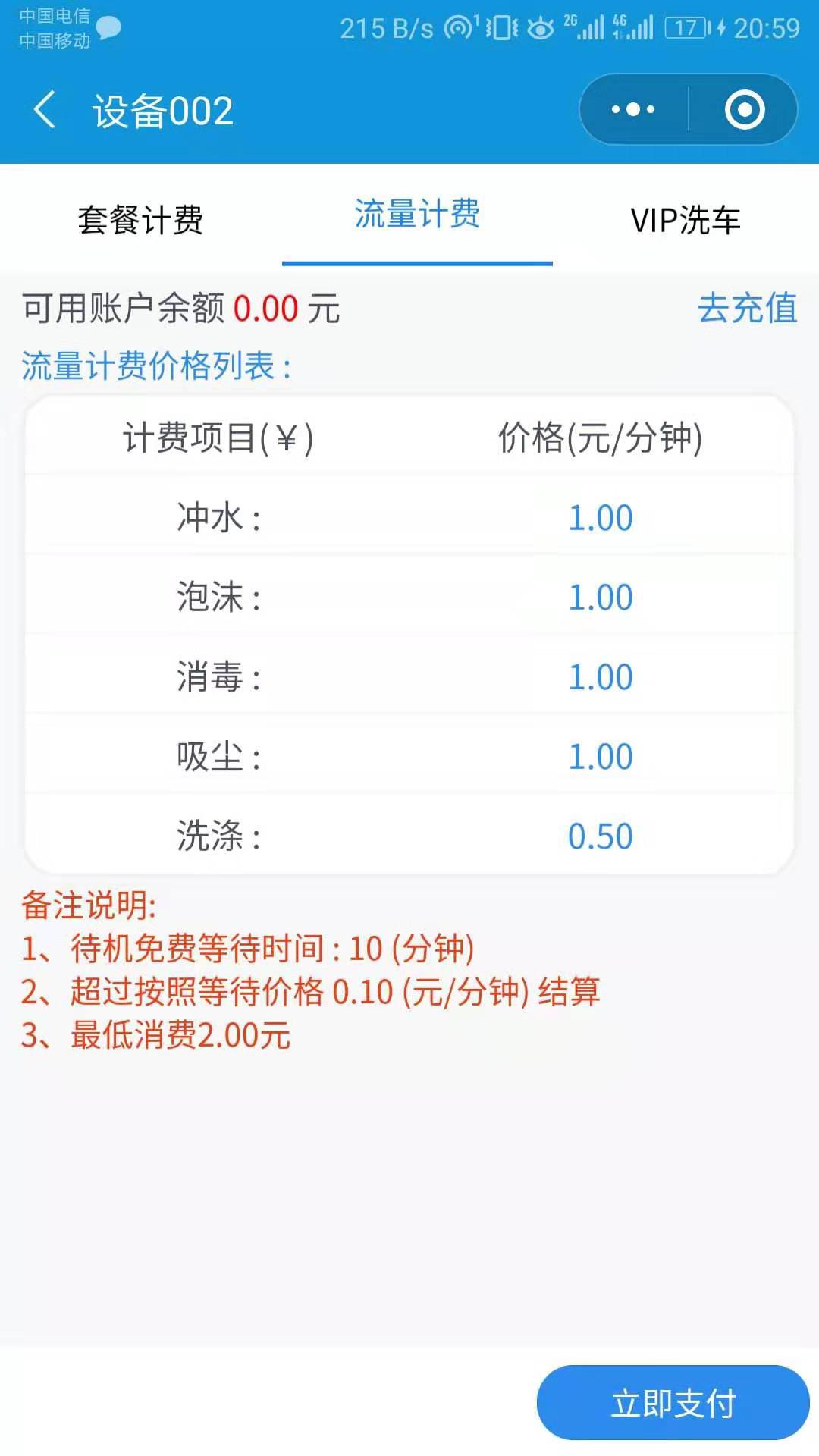This screenshot has width=819, height=1456.
Task: Switch to the VIP洗车 tab
Action: (686, 221)
